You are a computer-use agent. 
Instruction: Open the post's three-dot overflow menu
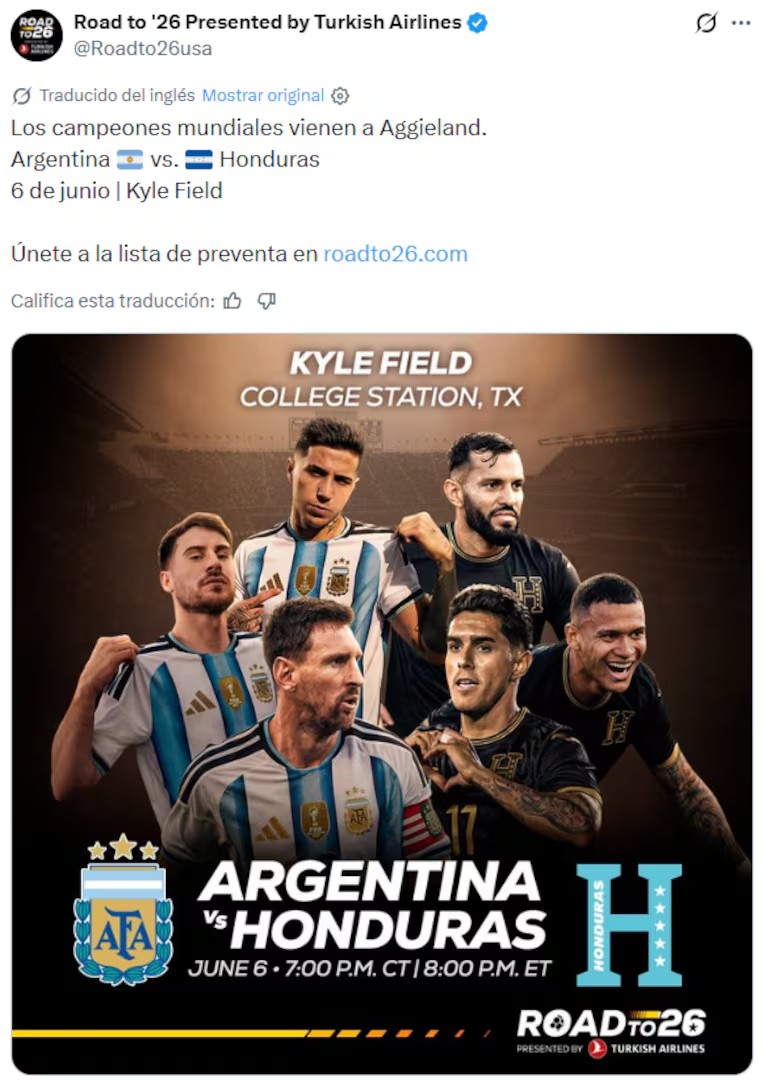click(x=741, y=23)
